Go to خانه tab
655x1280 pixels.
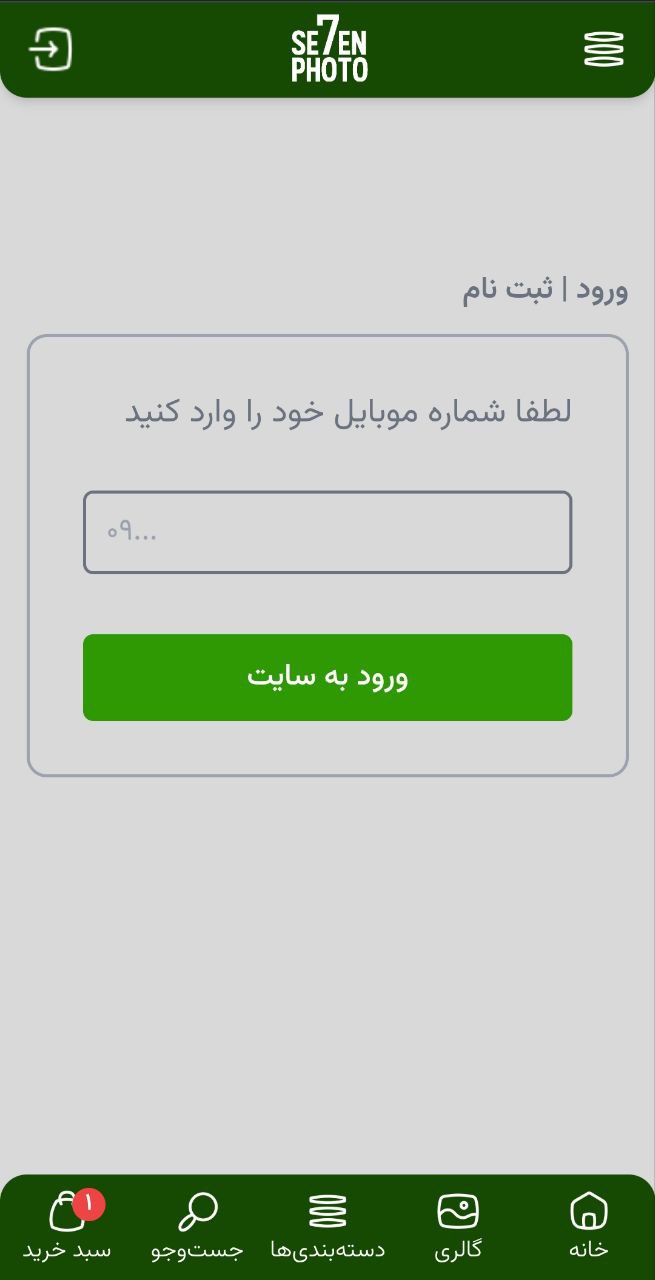589,1225
